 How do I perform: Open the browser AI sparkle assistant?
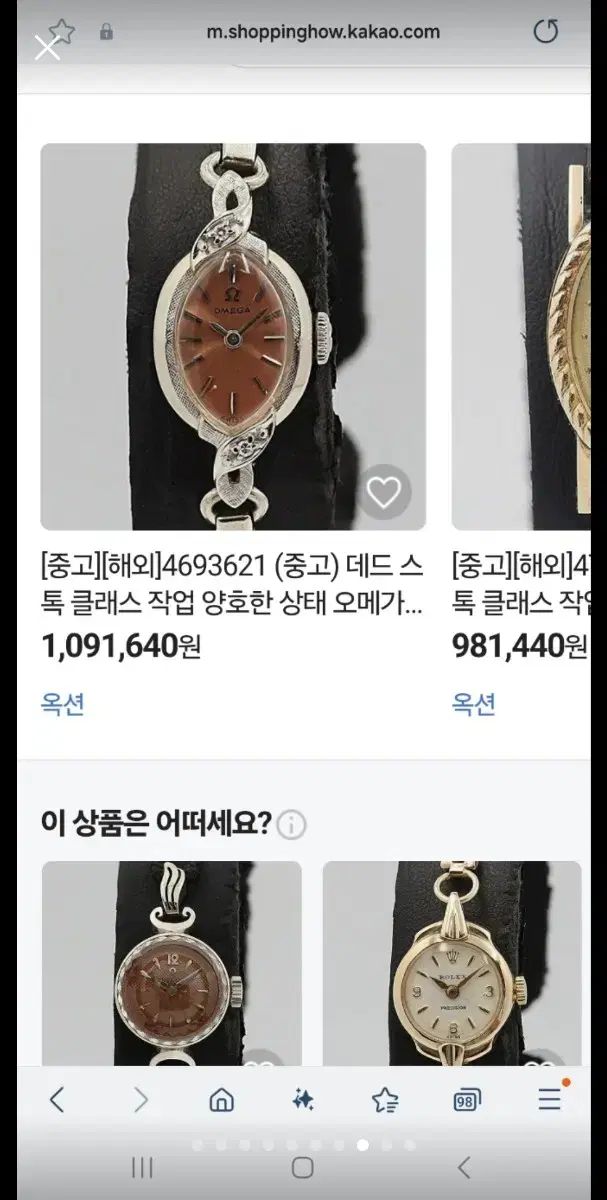[303, 1100]
